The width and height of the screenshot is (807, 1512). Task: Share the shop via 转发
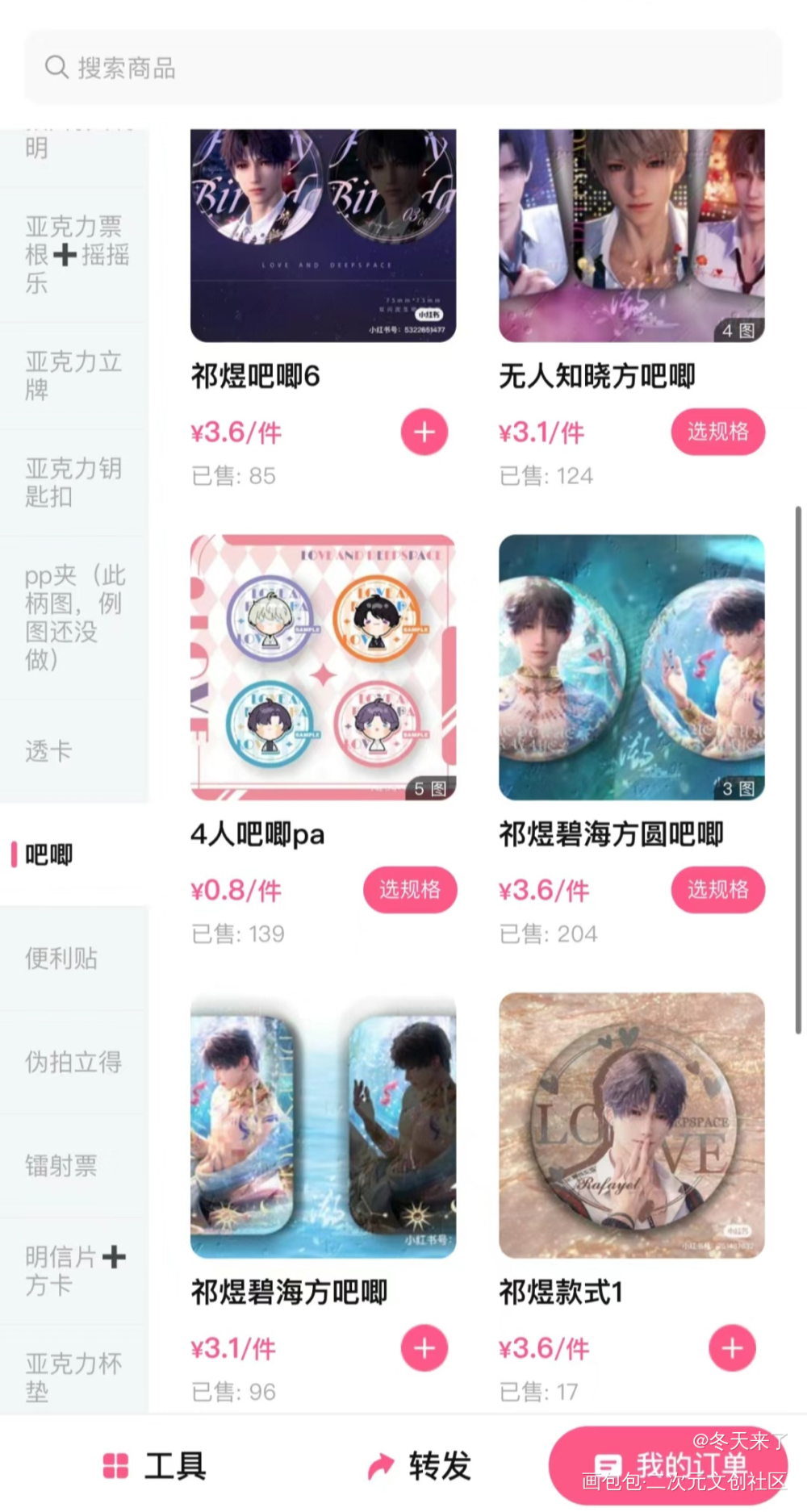click(420, 1466)
